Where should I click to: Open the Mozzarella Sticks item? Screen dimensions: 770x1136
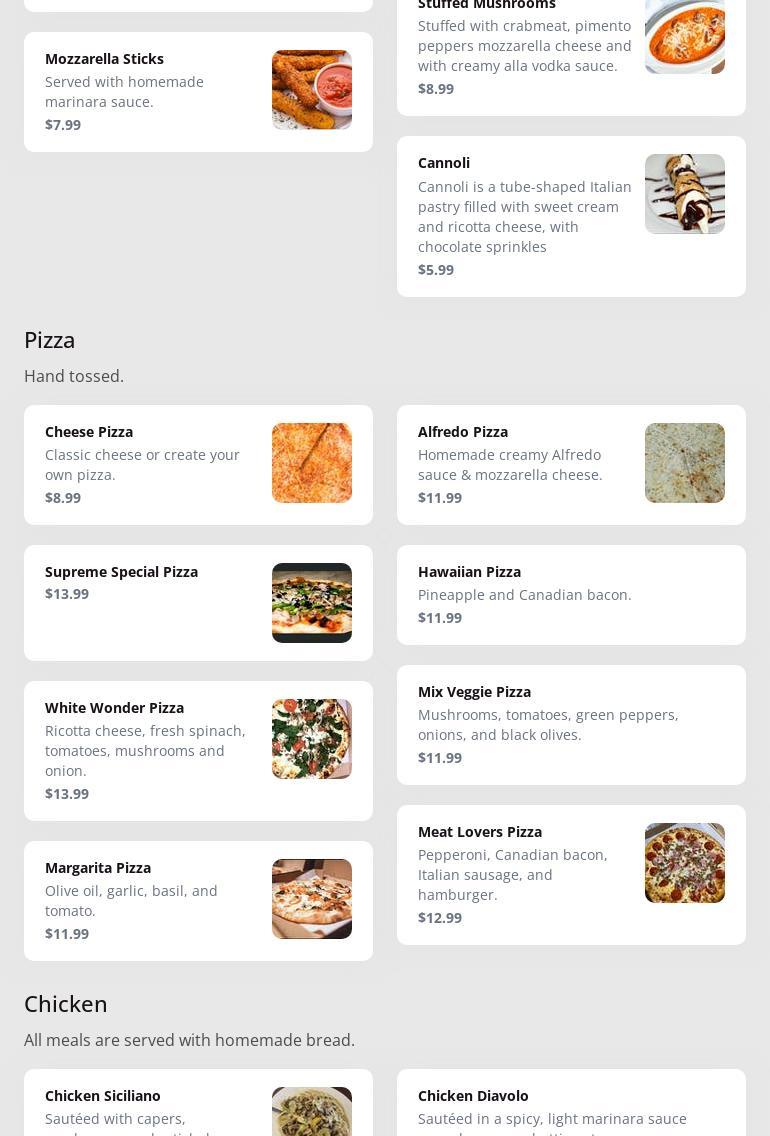coord(198,92)
